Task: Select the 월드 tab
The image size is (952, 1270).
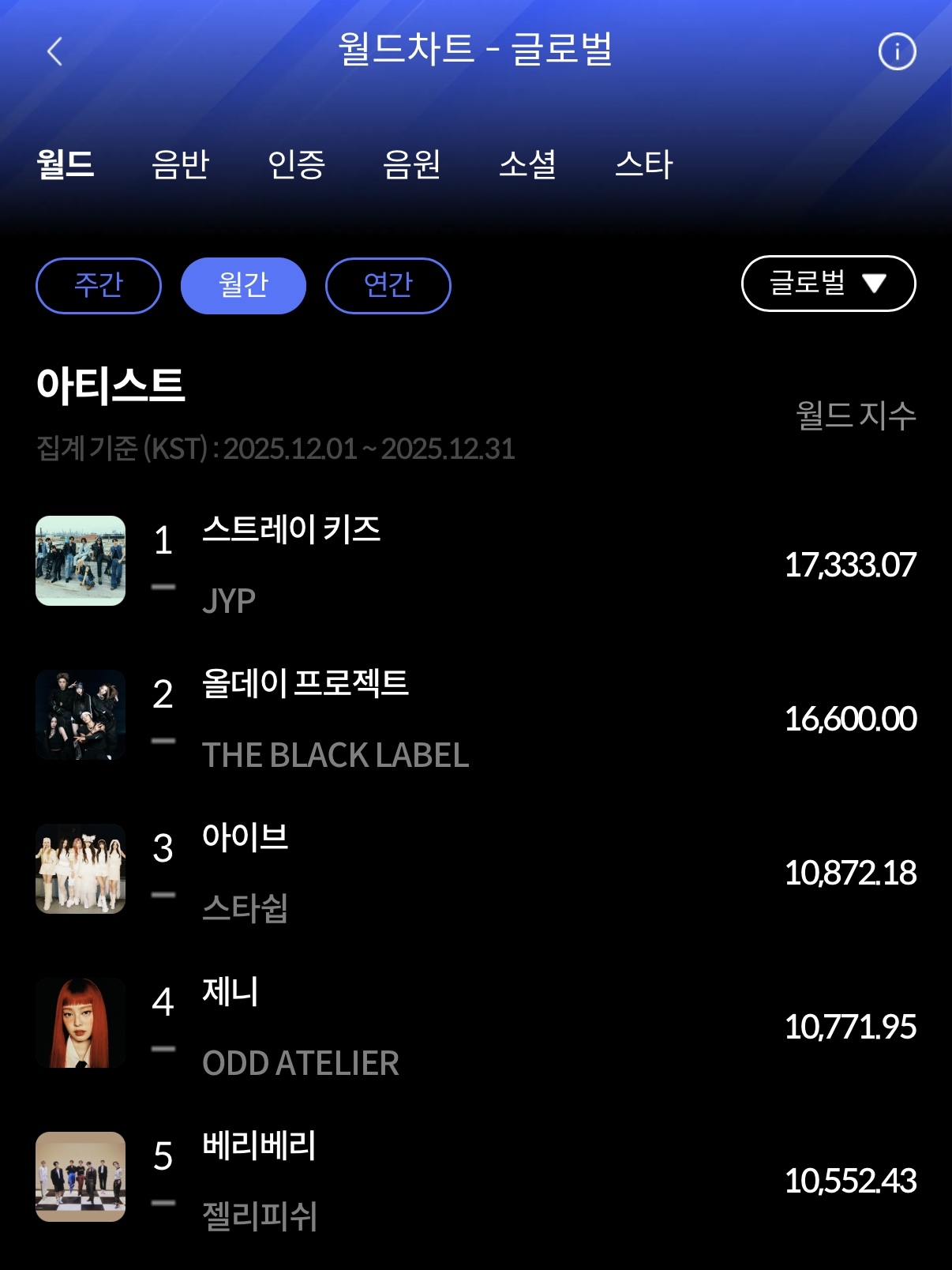Action: coord(66,164)
